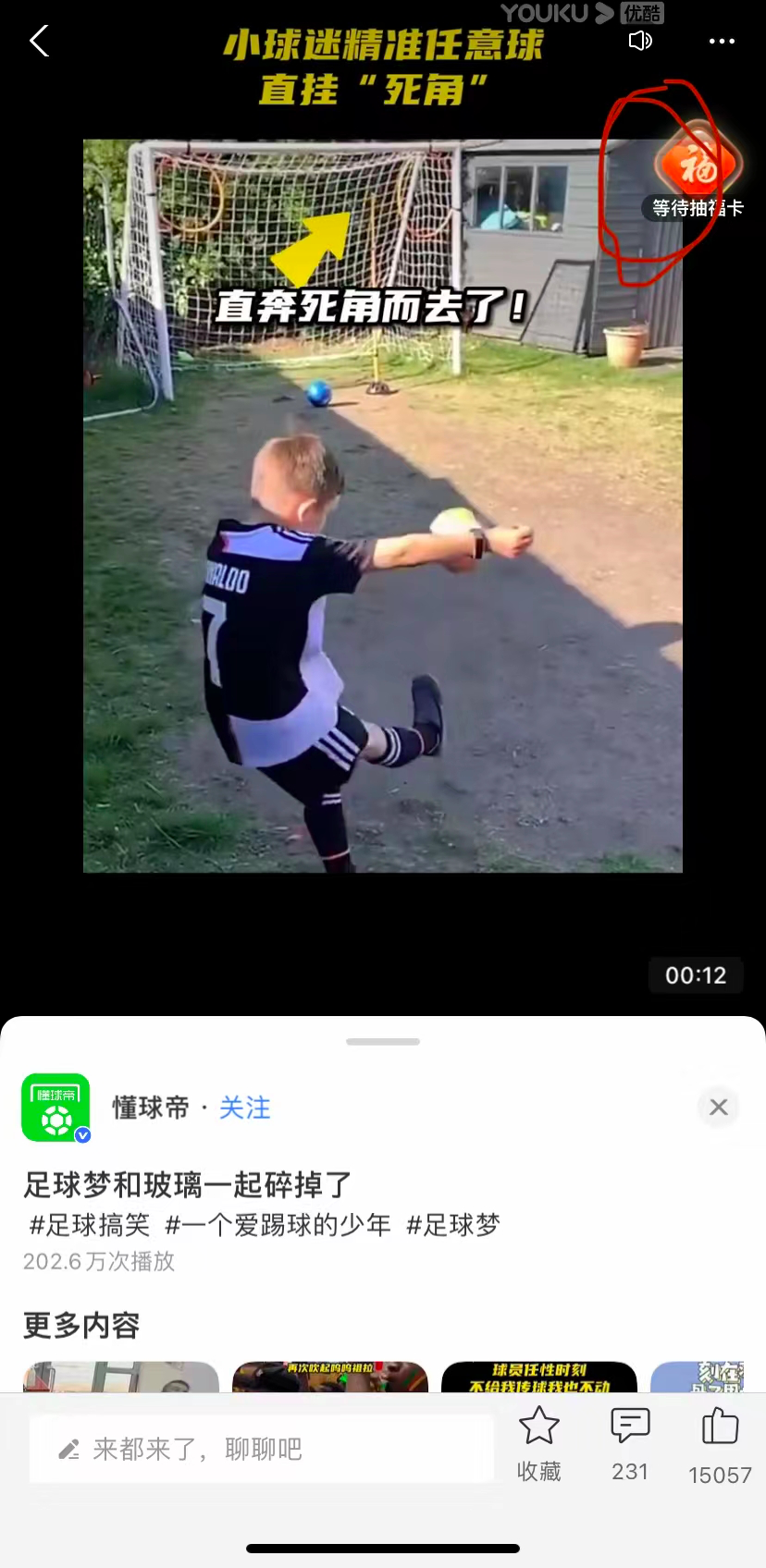Tap the red 福 lucky card badge

click(698, 166)
